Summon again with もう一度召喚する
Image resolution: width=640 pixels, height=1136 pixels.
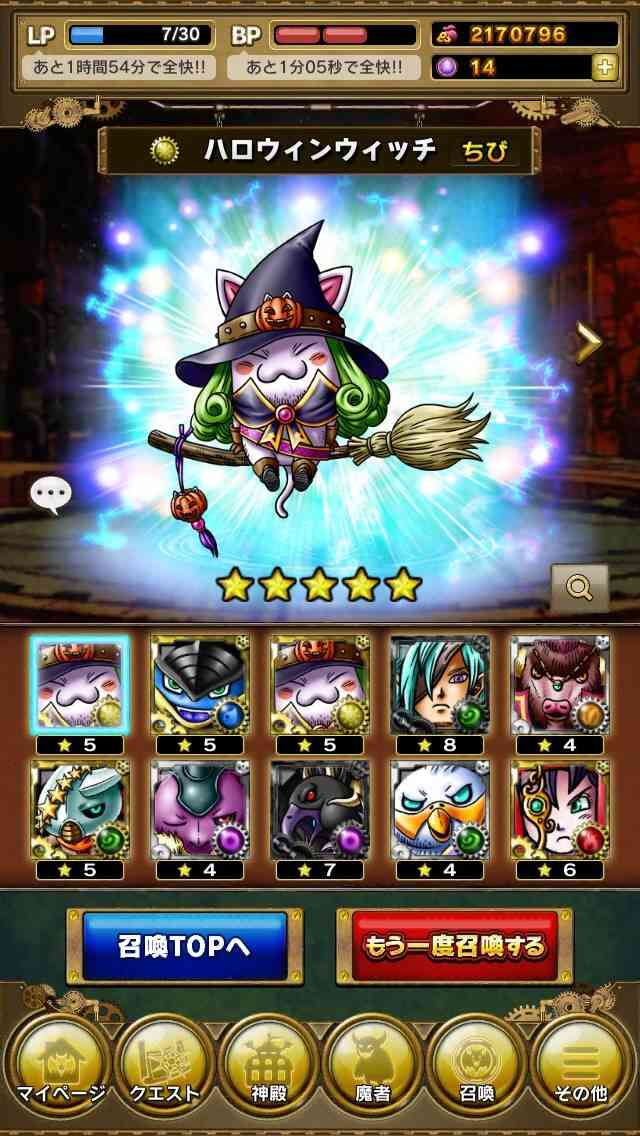[454, 946]
